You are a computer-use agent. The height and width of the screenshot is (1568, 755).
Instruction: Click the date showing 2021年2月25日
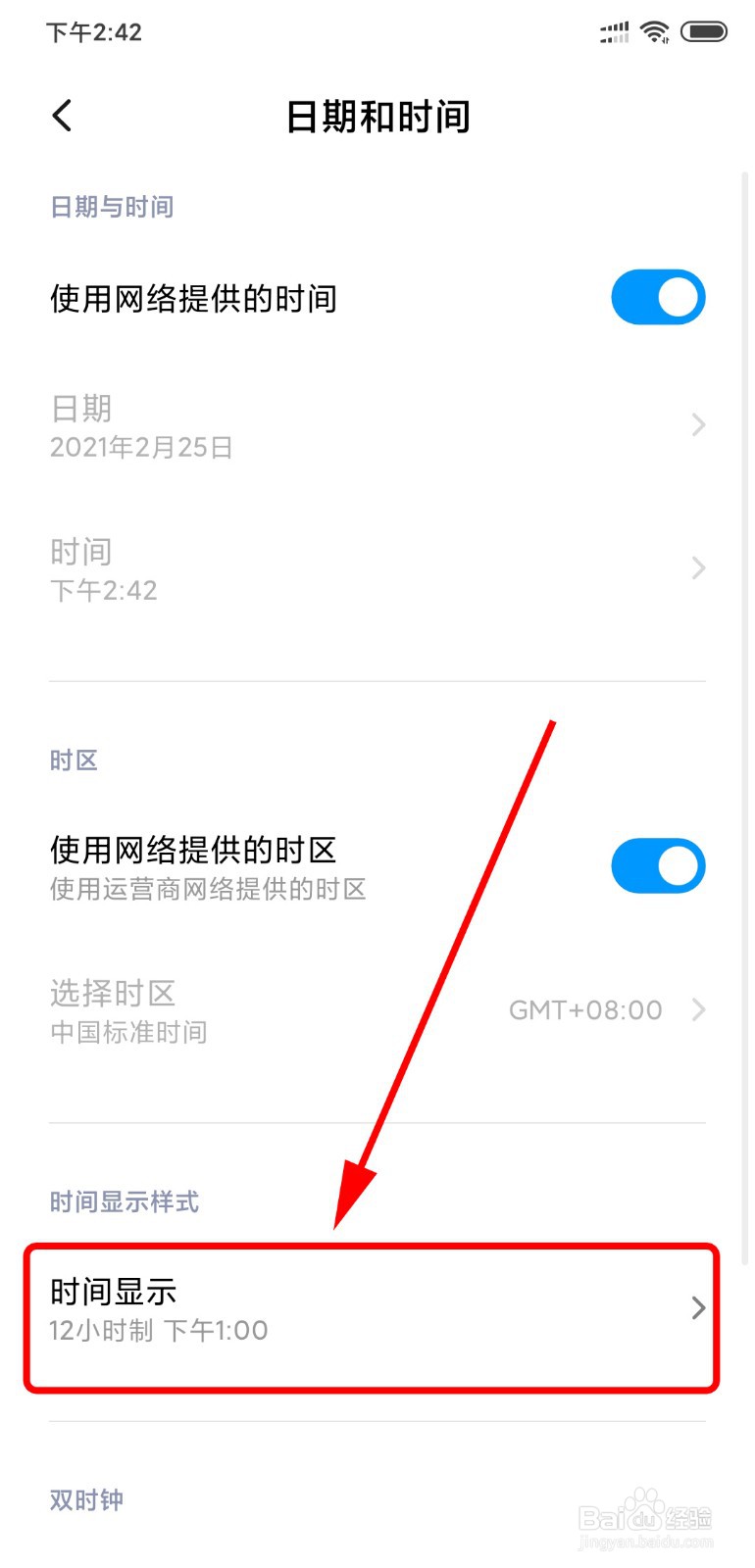140,447
